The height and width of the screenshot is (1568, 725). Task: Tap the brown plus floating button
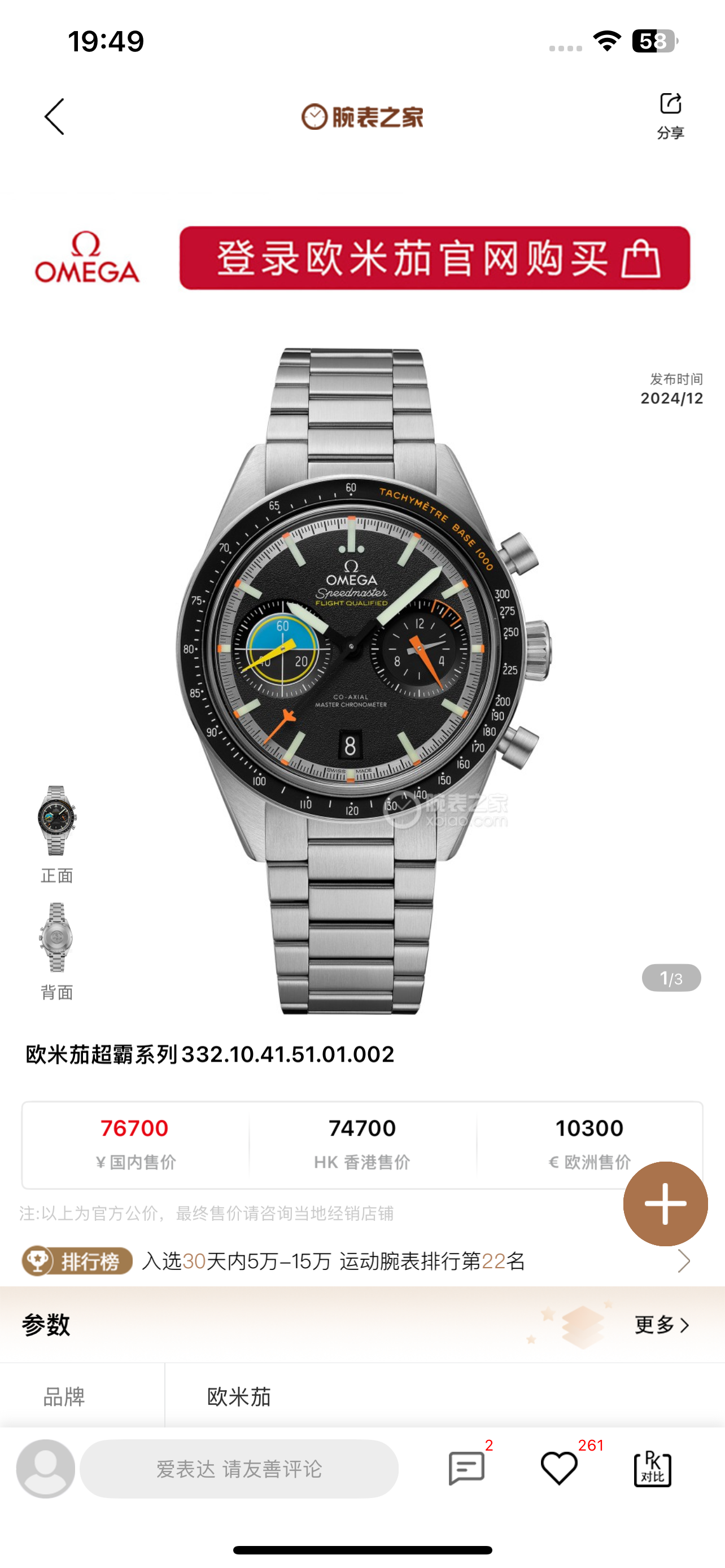click(x=665, y=1203)
